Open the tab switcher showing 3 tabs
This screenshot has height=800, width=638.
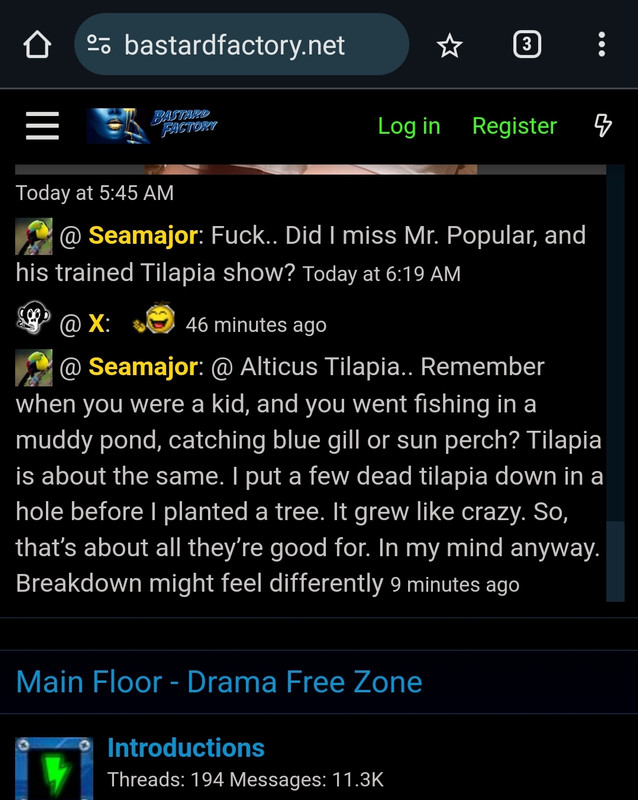coord(527,45)
